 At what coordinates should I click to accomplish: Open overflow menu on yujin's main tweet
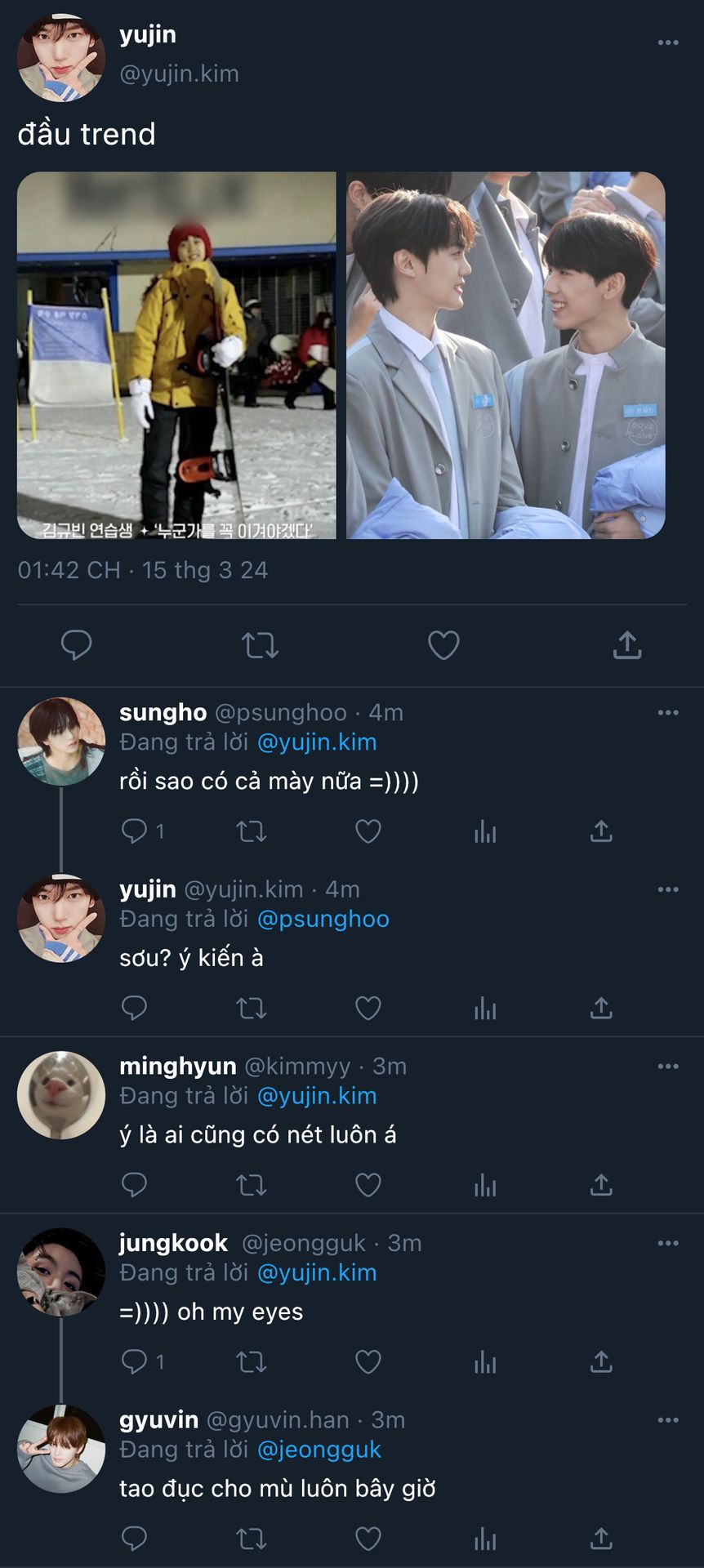(x=667, y=42)
